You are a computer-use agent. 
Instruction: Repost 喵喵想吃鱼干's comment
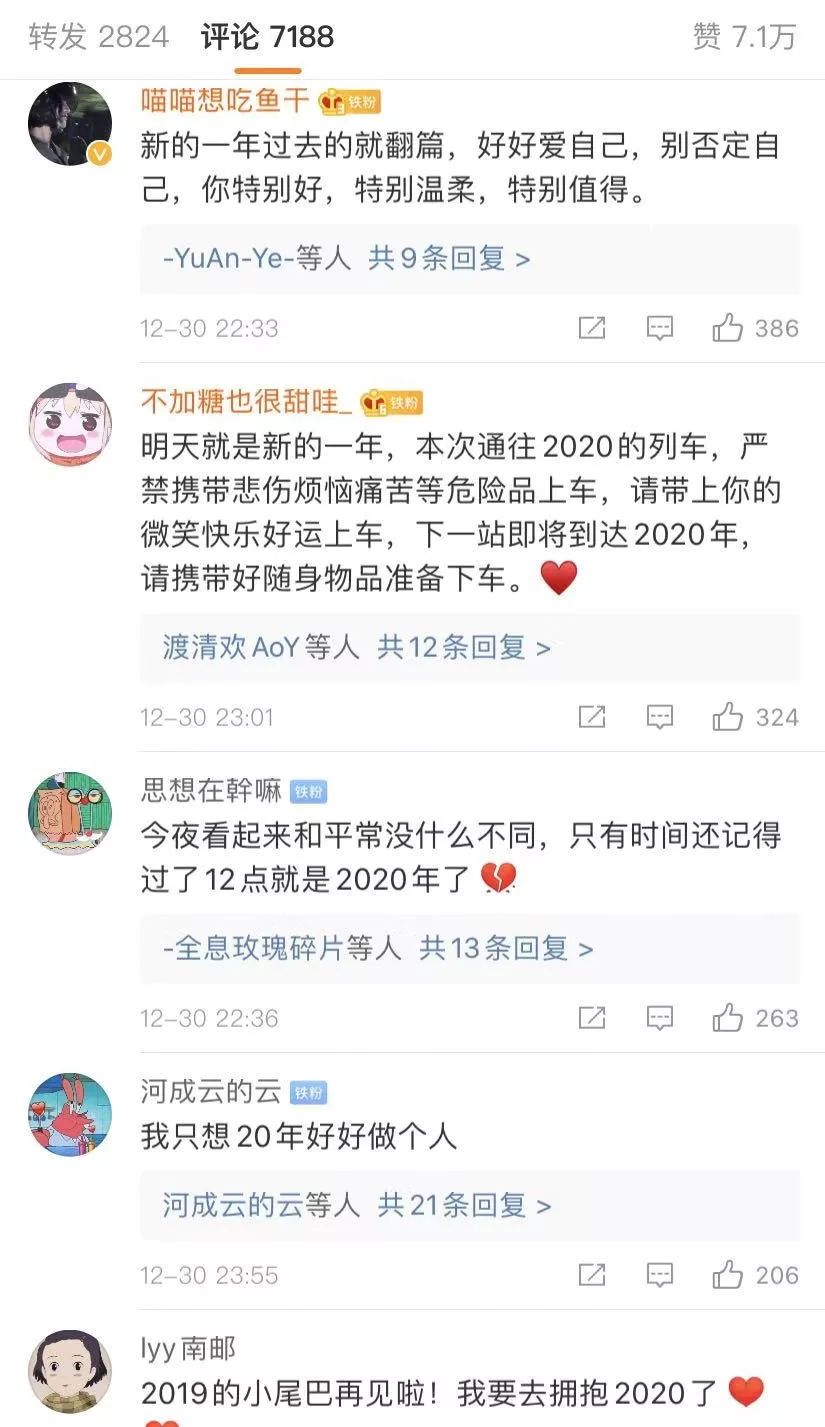point(592,328)
